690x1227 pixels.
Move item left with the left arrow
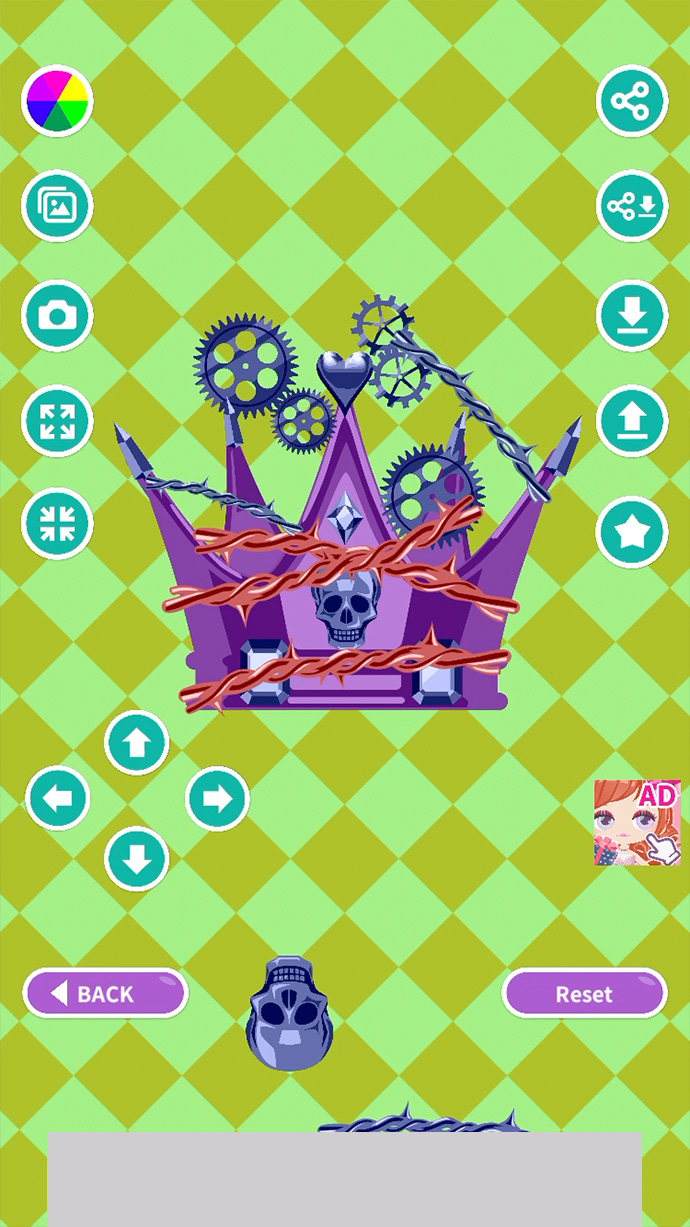[57, 798]
